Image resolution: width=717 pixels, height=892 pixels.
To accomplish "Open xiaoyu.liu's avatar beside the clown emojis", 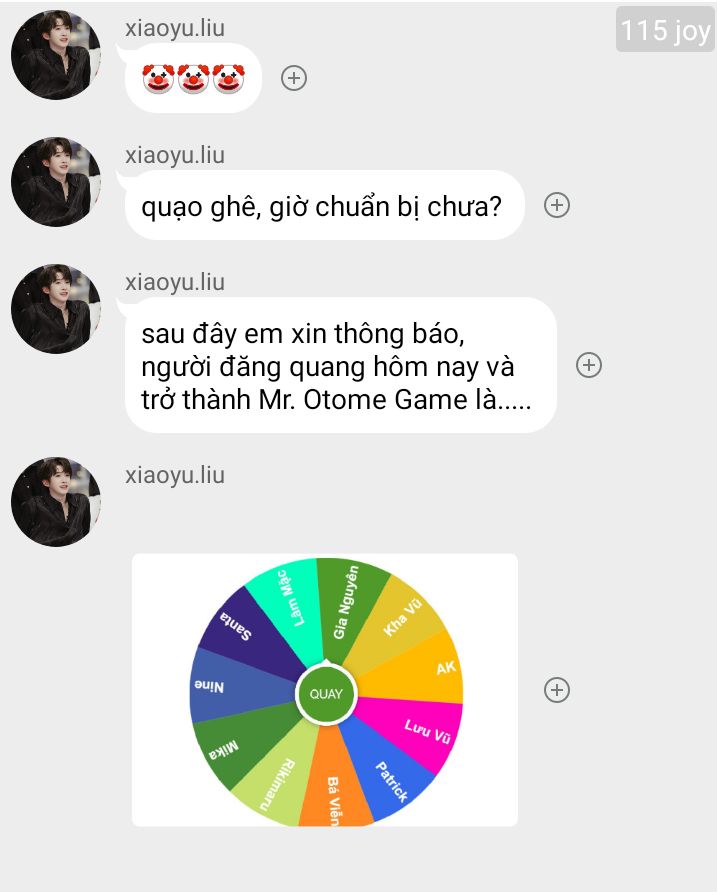I will pyautogui.click(x=56, y=55).
